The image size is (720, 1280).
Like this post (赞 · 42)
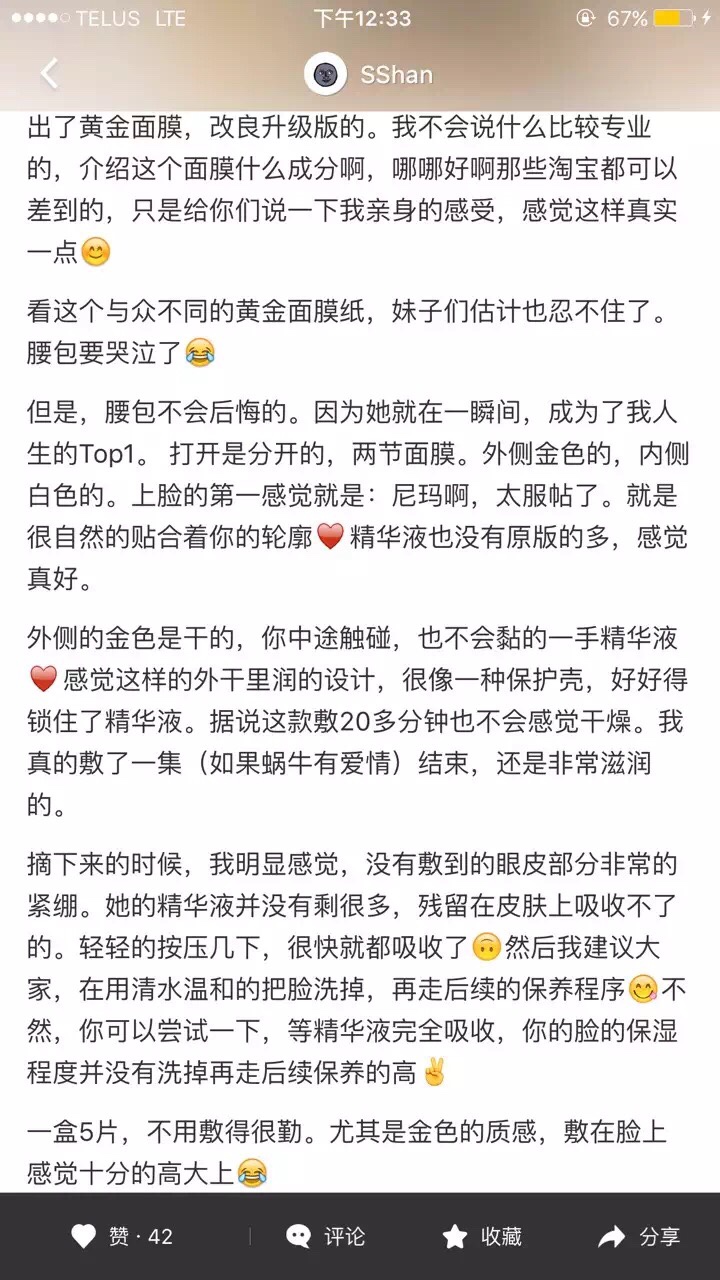(121, 1237)
